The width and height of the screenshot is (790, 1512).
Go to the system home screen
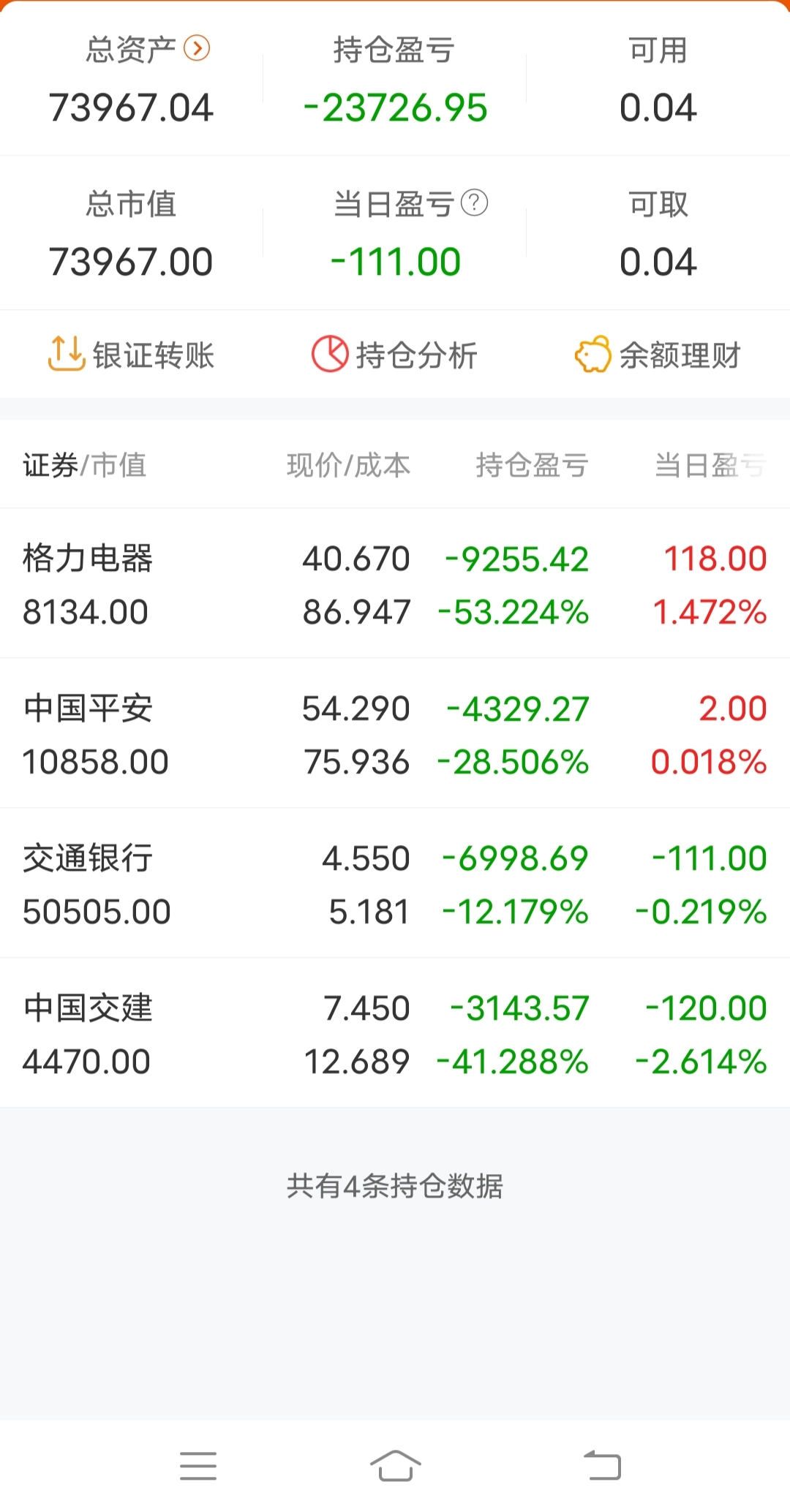tap(395, 1465)
